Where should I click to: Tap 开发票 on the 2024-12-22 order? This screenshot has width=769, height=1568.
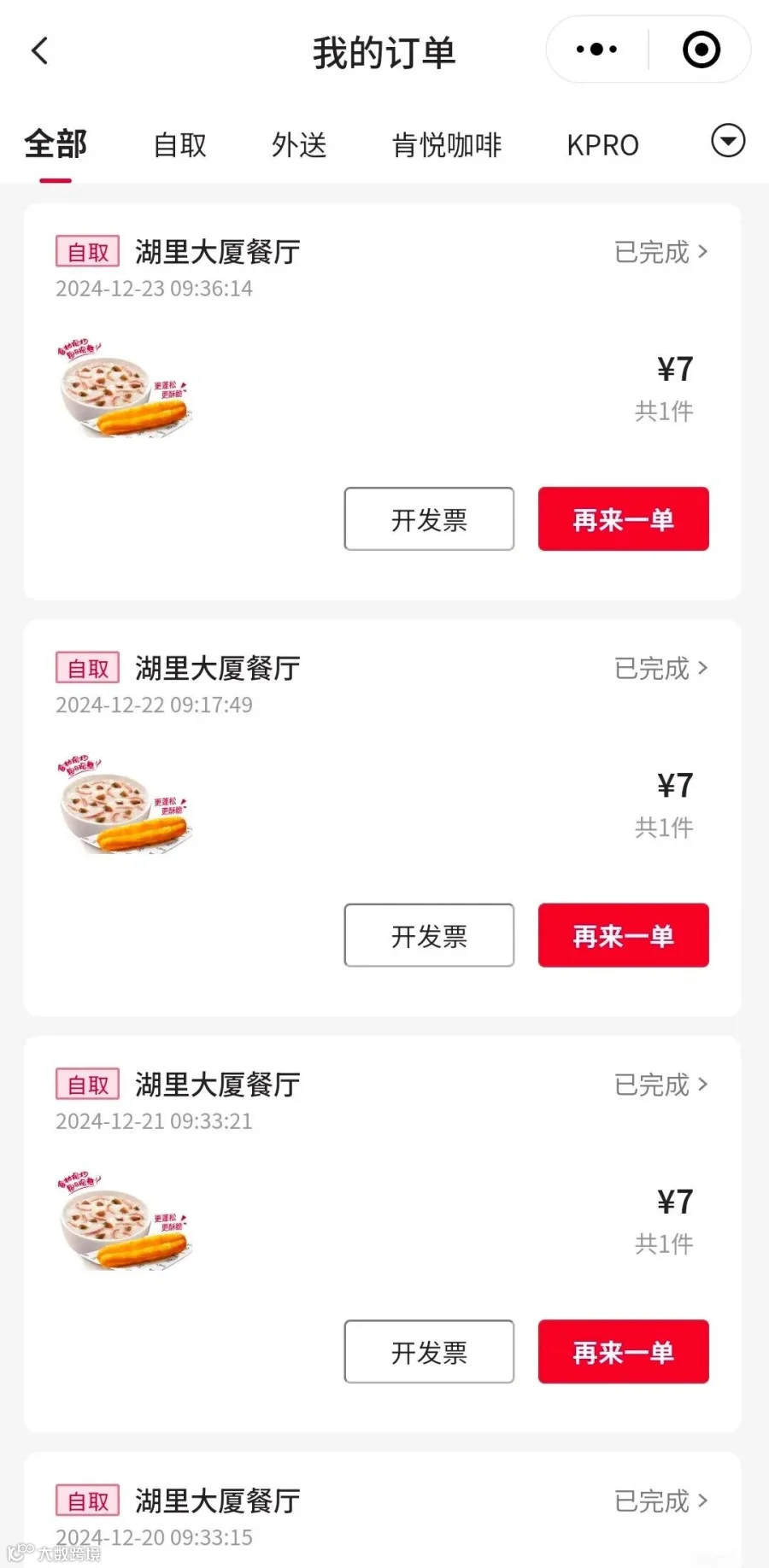(429, 935)
